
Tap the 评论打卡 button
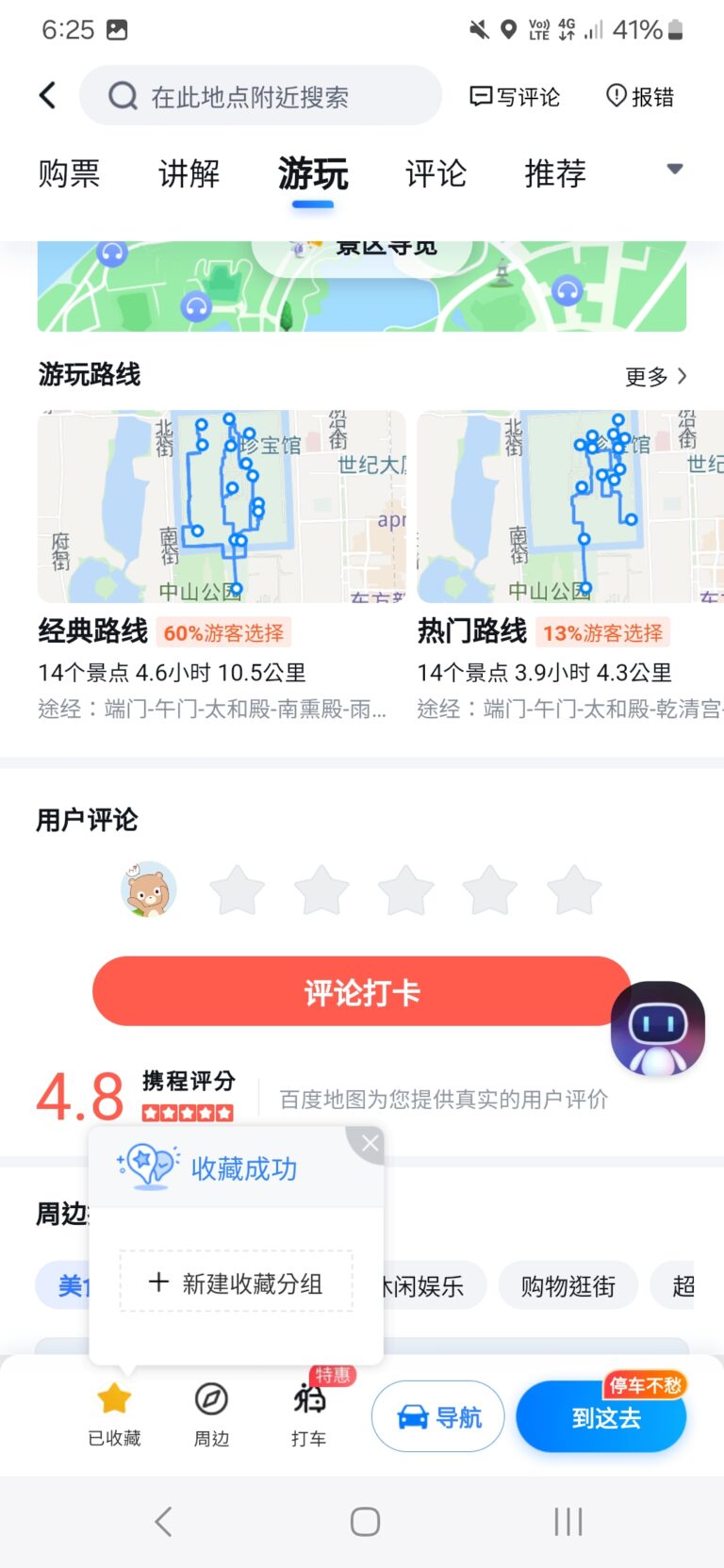pyautogui.click(x=361, y=991)
